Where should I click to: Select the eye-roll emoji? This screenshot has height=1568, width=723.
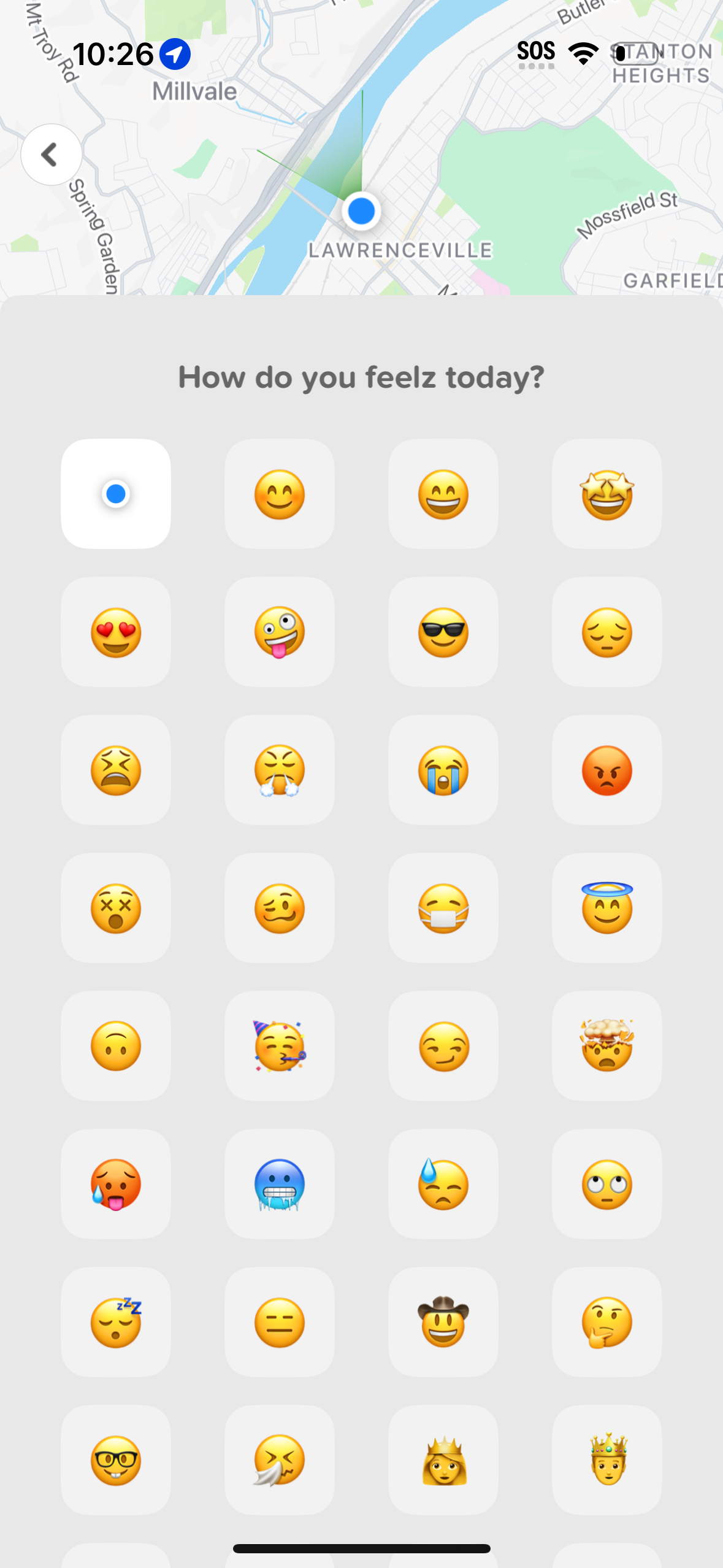606,1184
